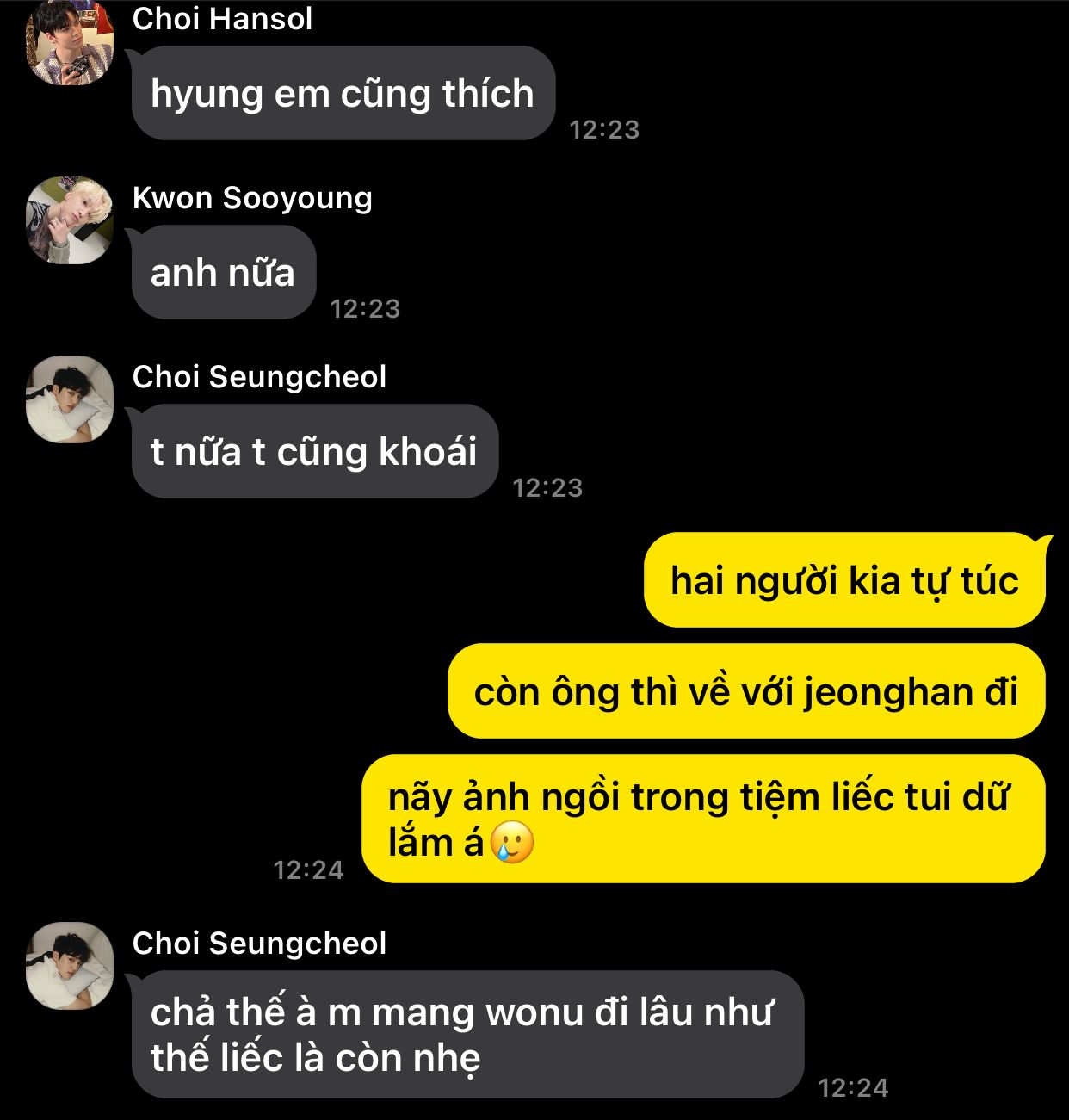The height and width of the screenshot is (1120, 1069).
Task: View Choi Seungcheol's avatar beside 't nữa t cũng khoái'
Action: (70, 399)
